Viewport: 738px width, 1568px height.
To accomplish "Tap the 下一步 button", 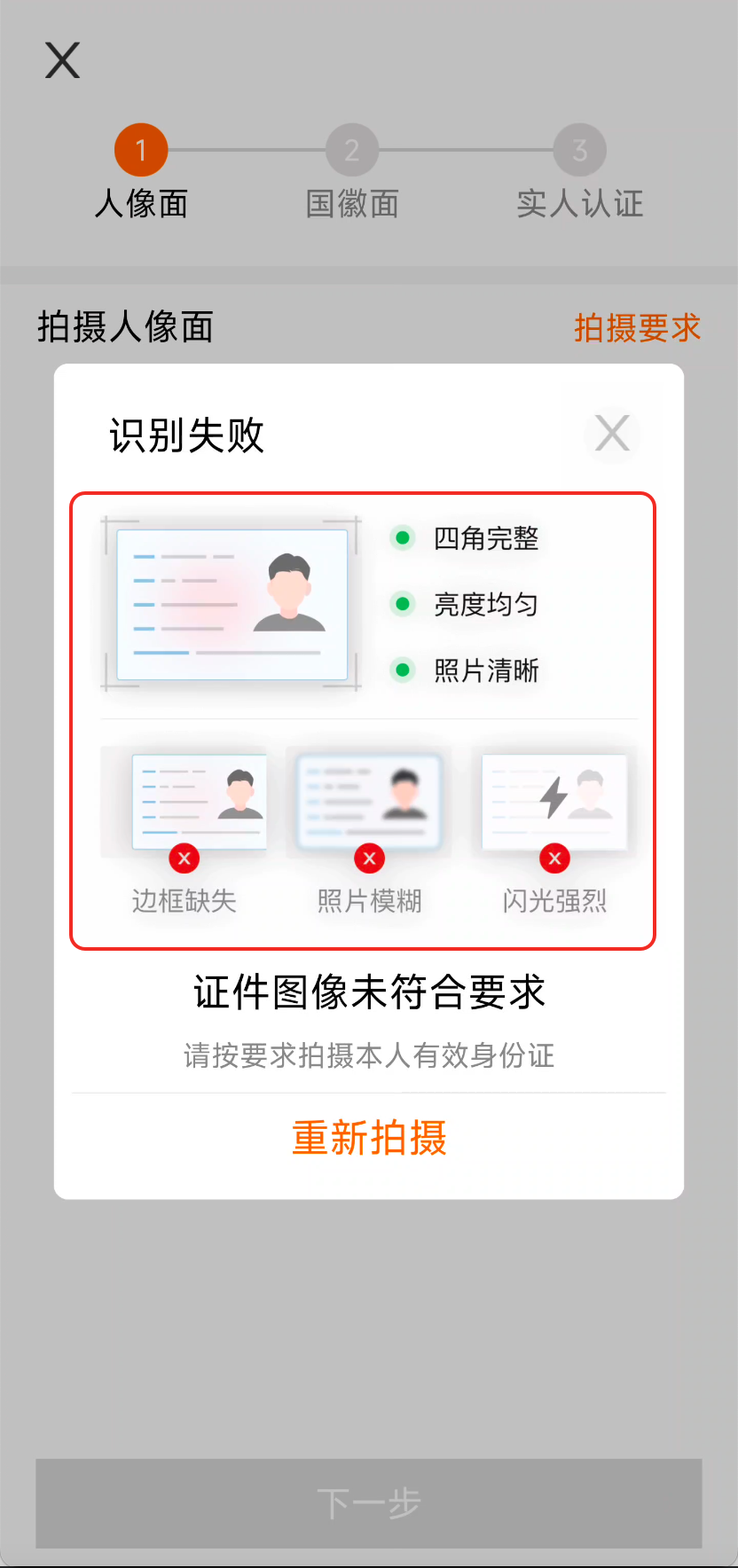I will click(x=369, y=1503).
